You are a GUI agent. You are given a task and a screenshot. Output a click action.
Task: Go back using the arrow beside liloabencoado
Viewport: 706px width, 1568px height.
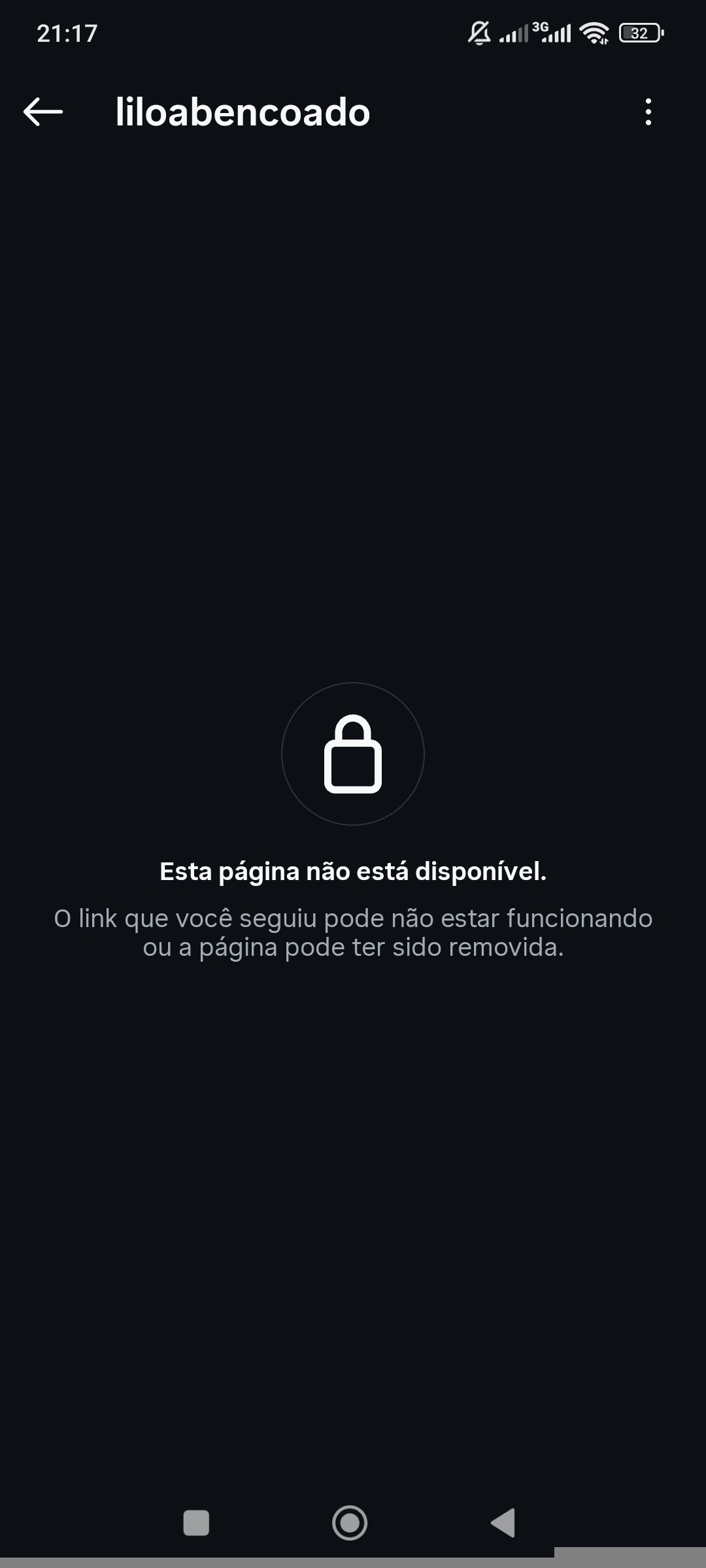(x=43, y=112)
